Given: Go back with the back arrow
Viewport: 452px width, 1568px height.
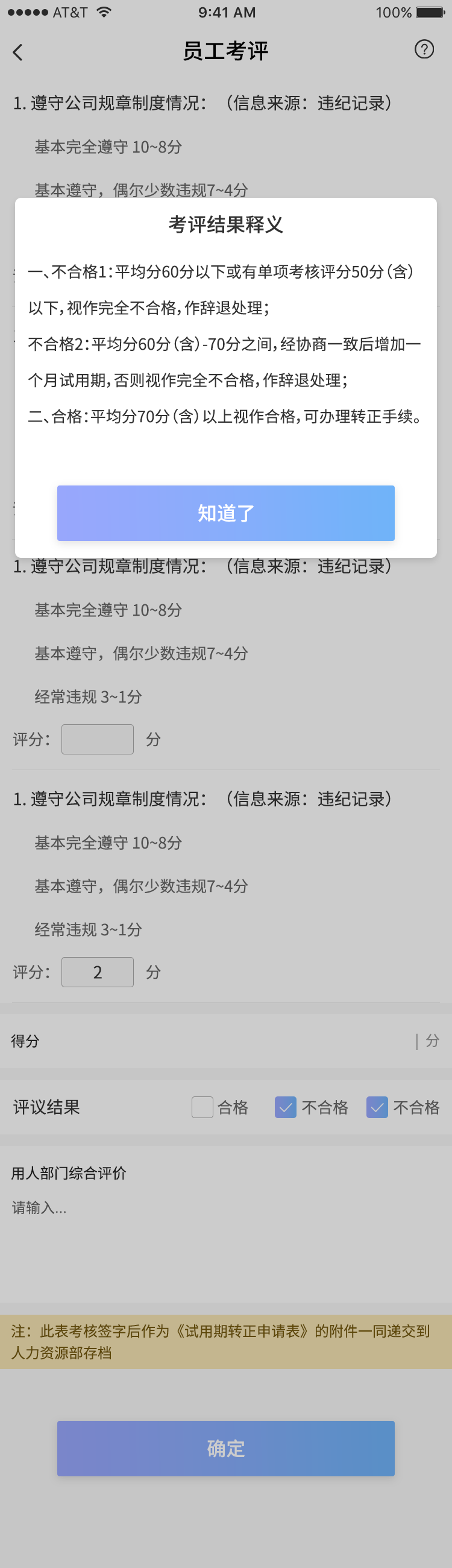Looking at the screenshot, I should (18, 52).
